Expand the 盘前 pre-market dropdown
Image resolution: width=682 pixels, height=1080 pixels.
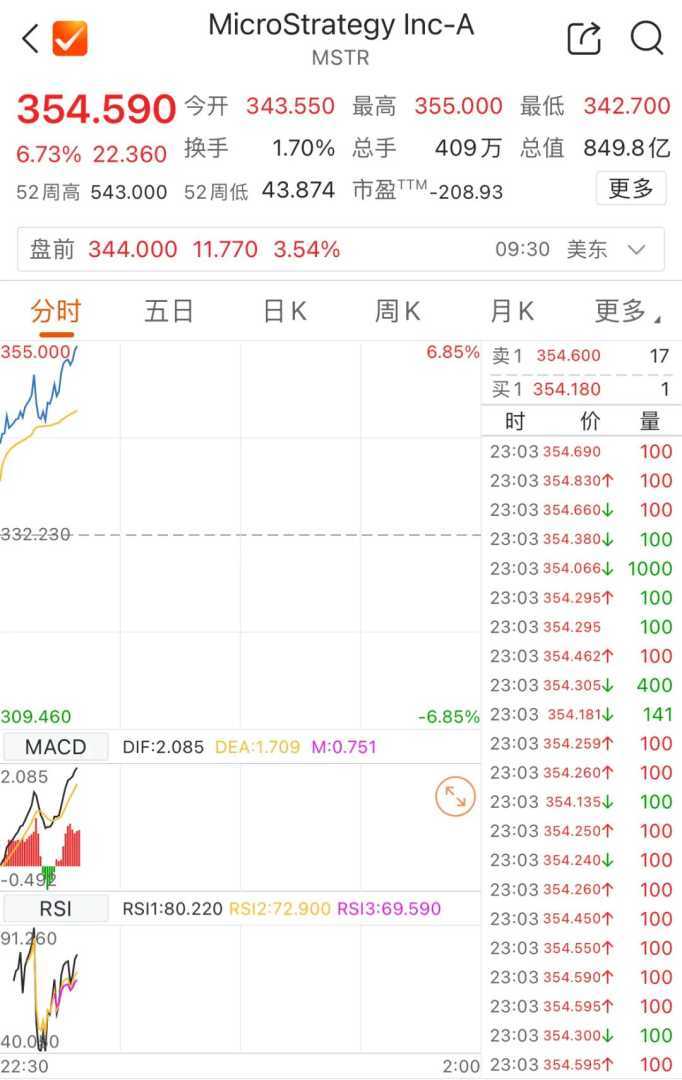pos(636,249)
